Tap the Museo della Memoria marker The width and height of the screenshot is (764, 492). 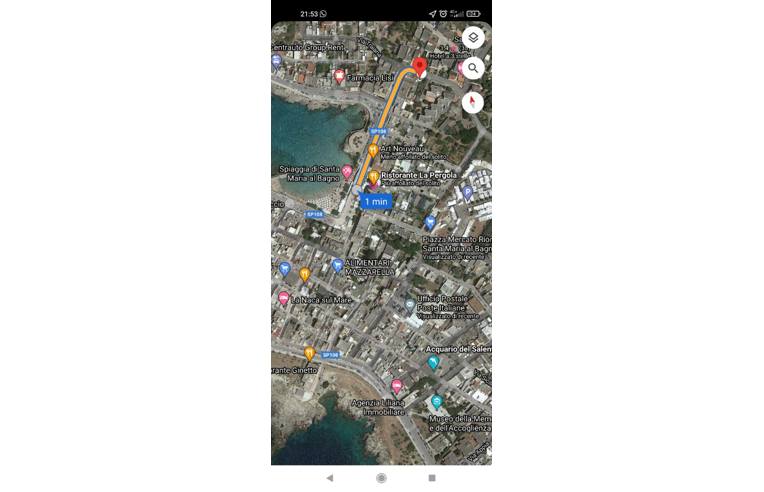436,402
